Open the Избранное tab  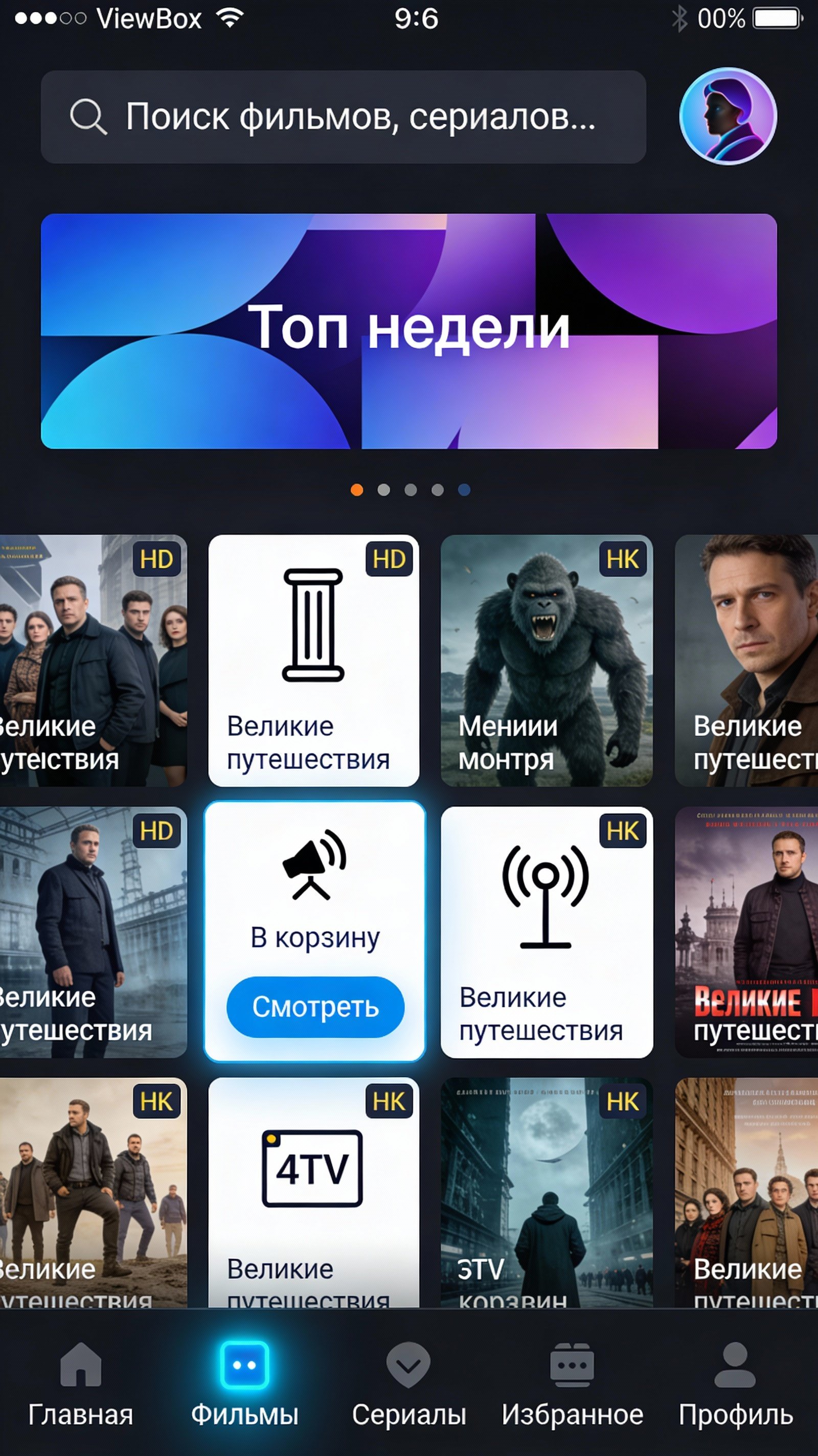pyautogui.click(x=572, y=1385)
